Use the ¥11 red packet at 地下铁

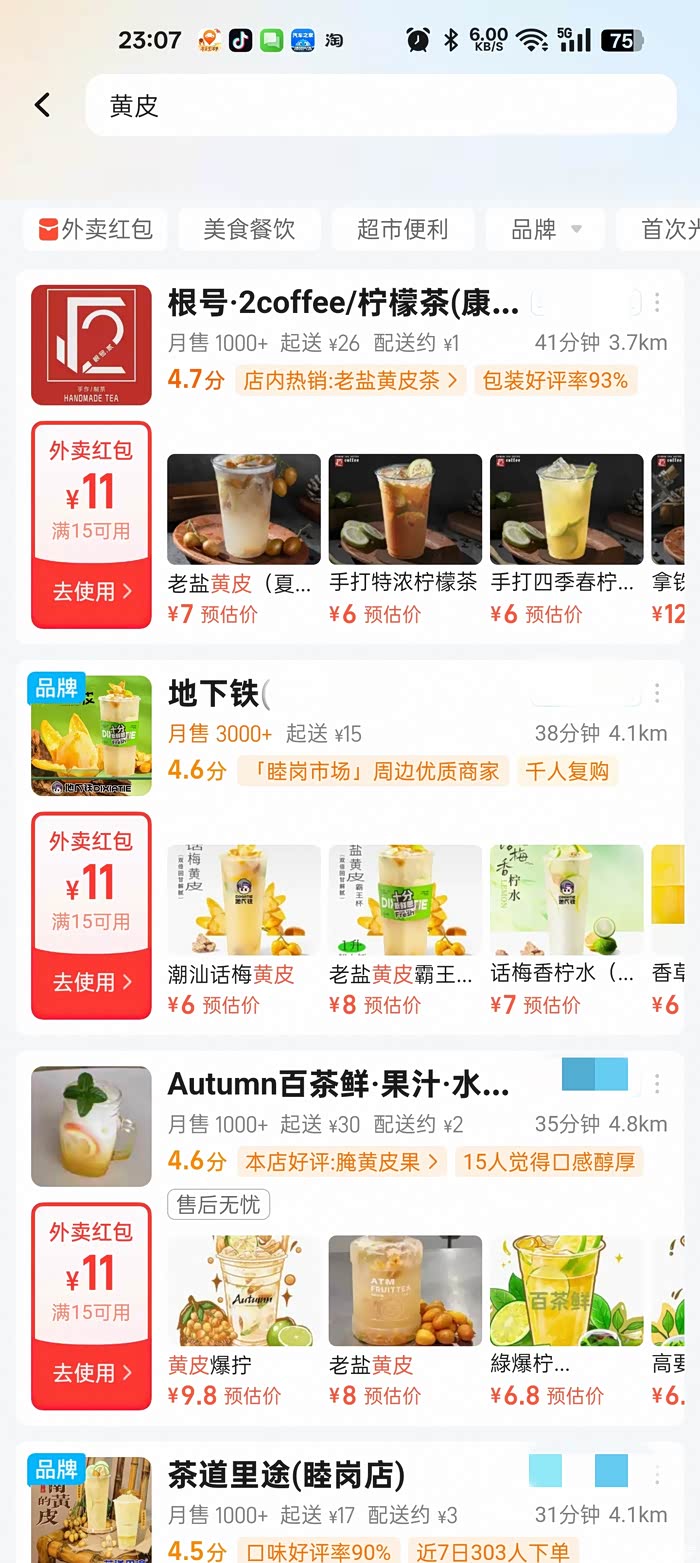pyautogui.click(x=91, y=982)
